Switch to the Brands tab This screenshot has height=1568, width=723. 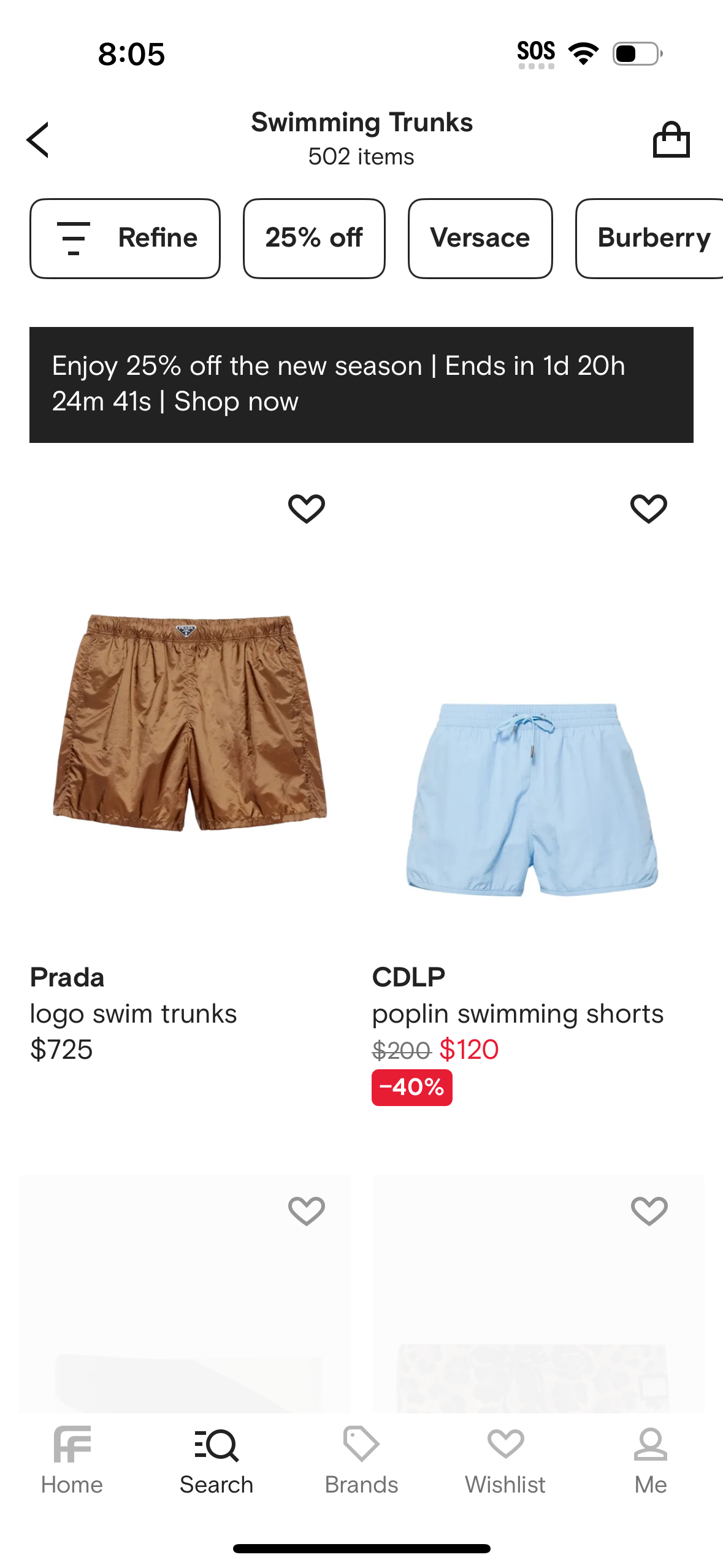[x=361, y=1461]
